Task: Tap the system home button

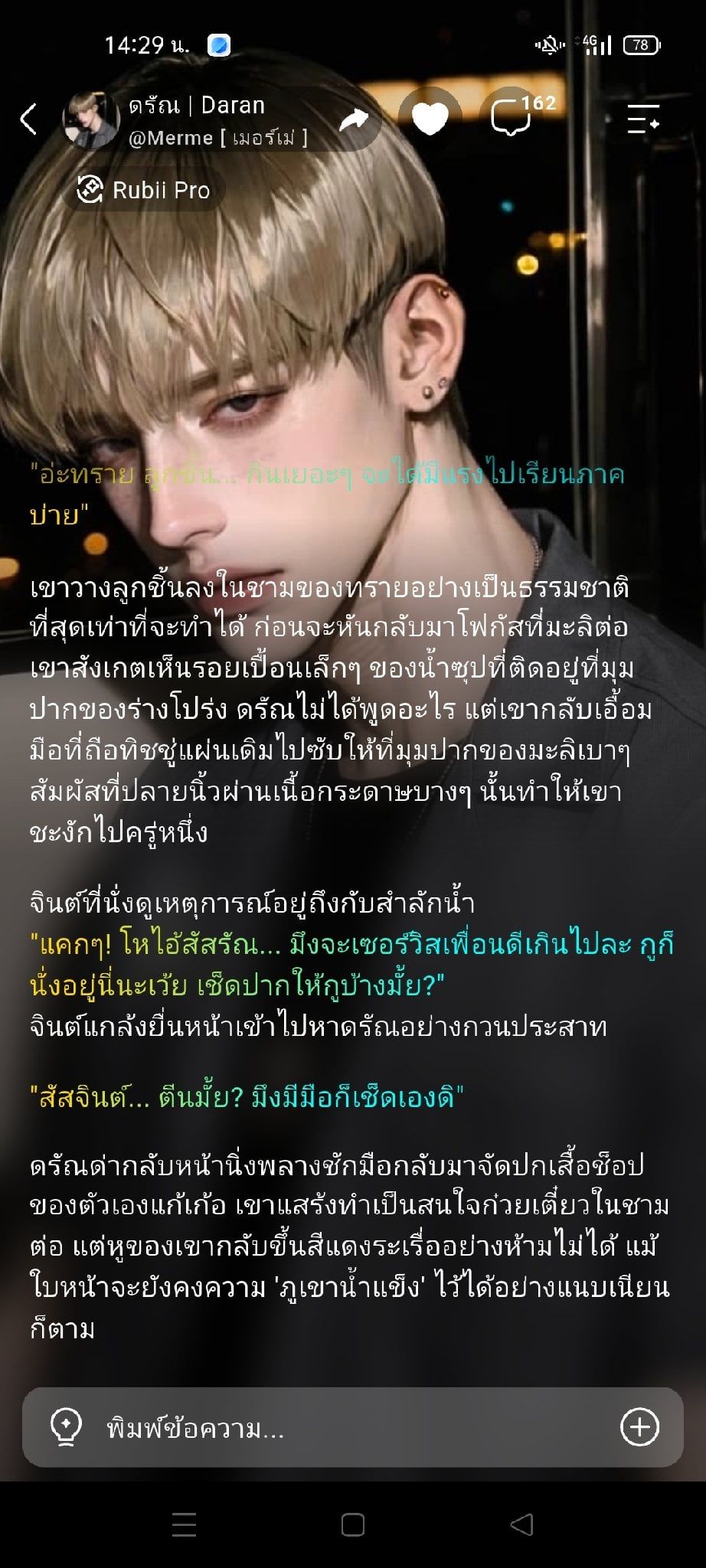Action: click(352, 1524)
